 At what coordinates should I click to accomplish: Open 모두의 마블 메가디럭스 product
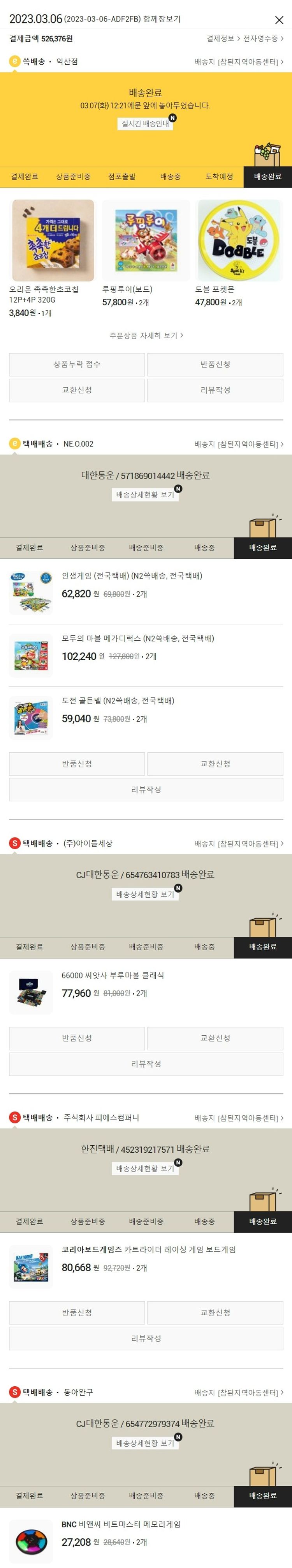pyautogui.click(x=137, y=638)
